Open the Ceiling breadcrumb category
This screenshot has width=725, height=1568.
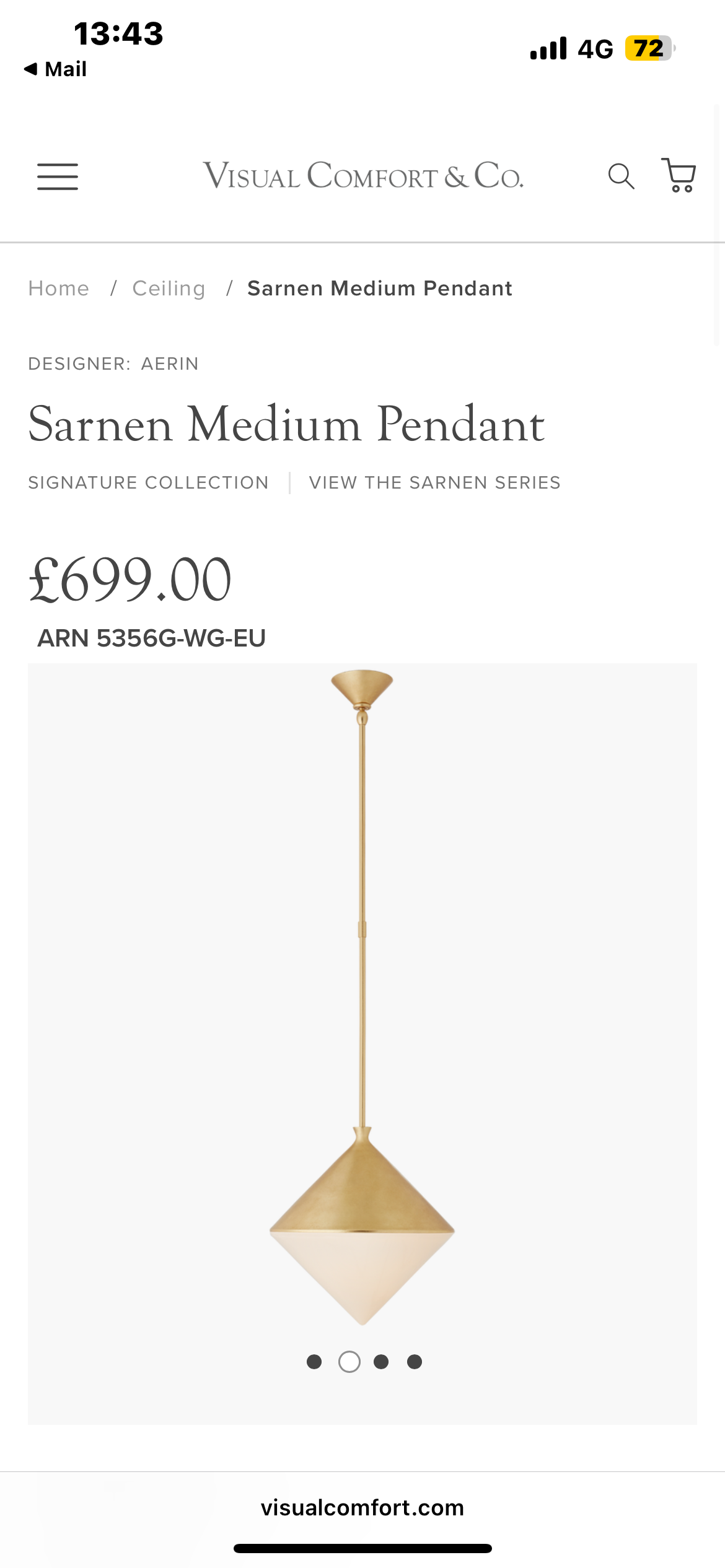click(169, 289)
